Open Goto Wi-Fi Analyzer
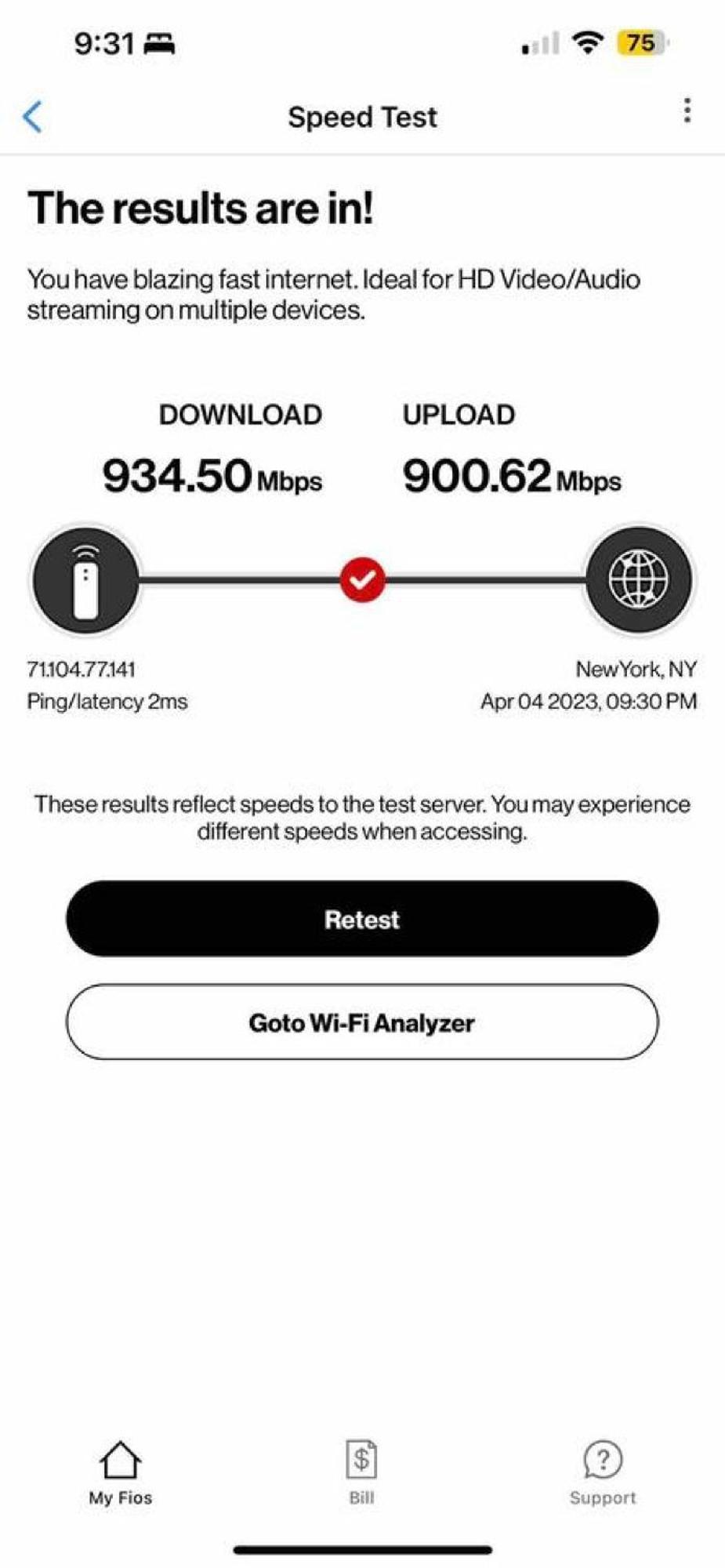Viewport: 725px width, 1568px height. [361, 1022]
